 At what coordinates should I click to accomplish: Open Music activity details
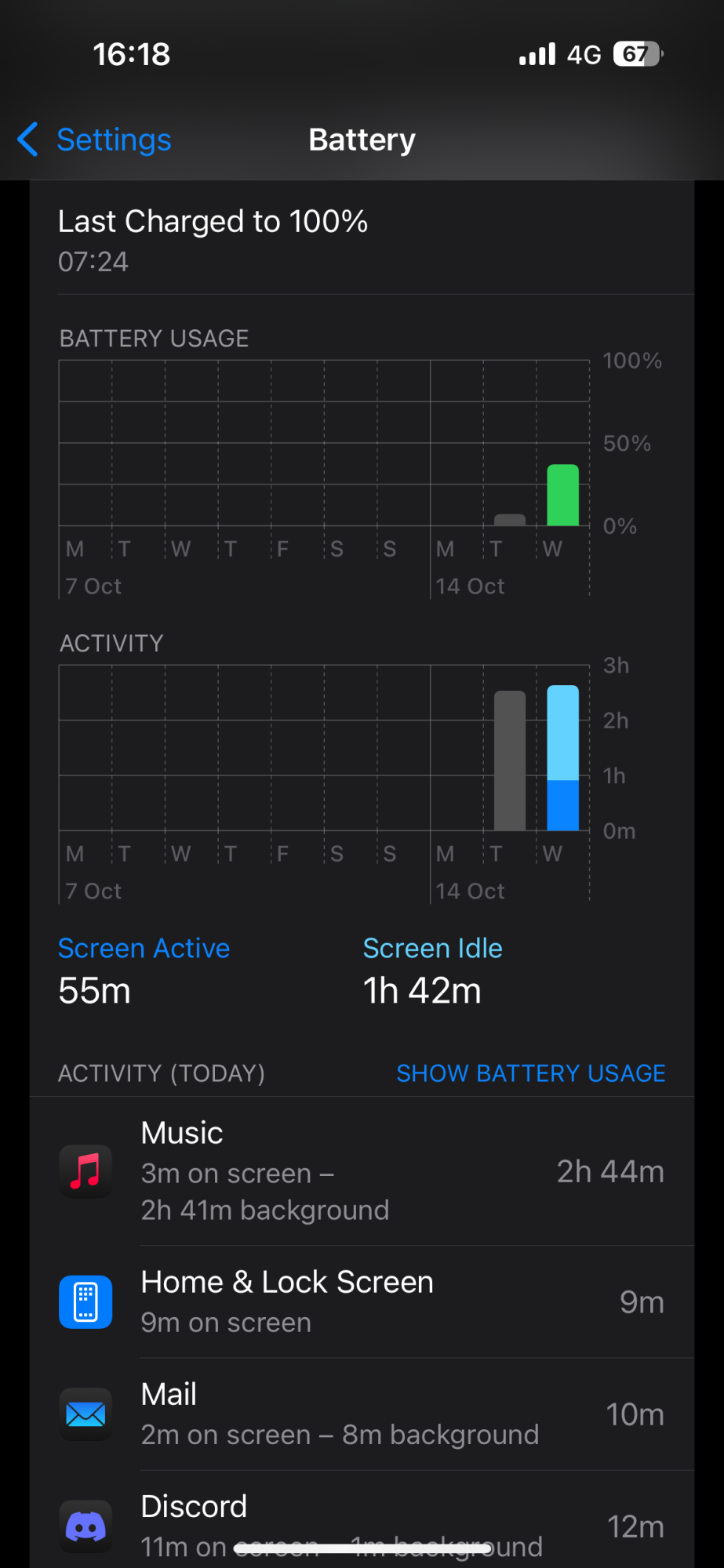tap(362, 1171)
